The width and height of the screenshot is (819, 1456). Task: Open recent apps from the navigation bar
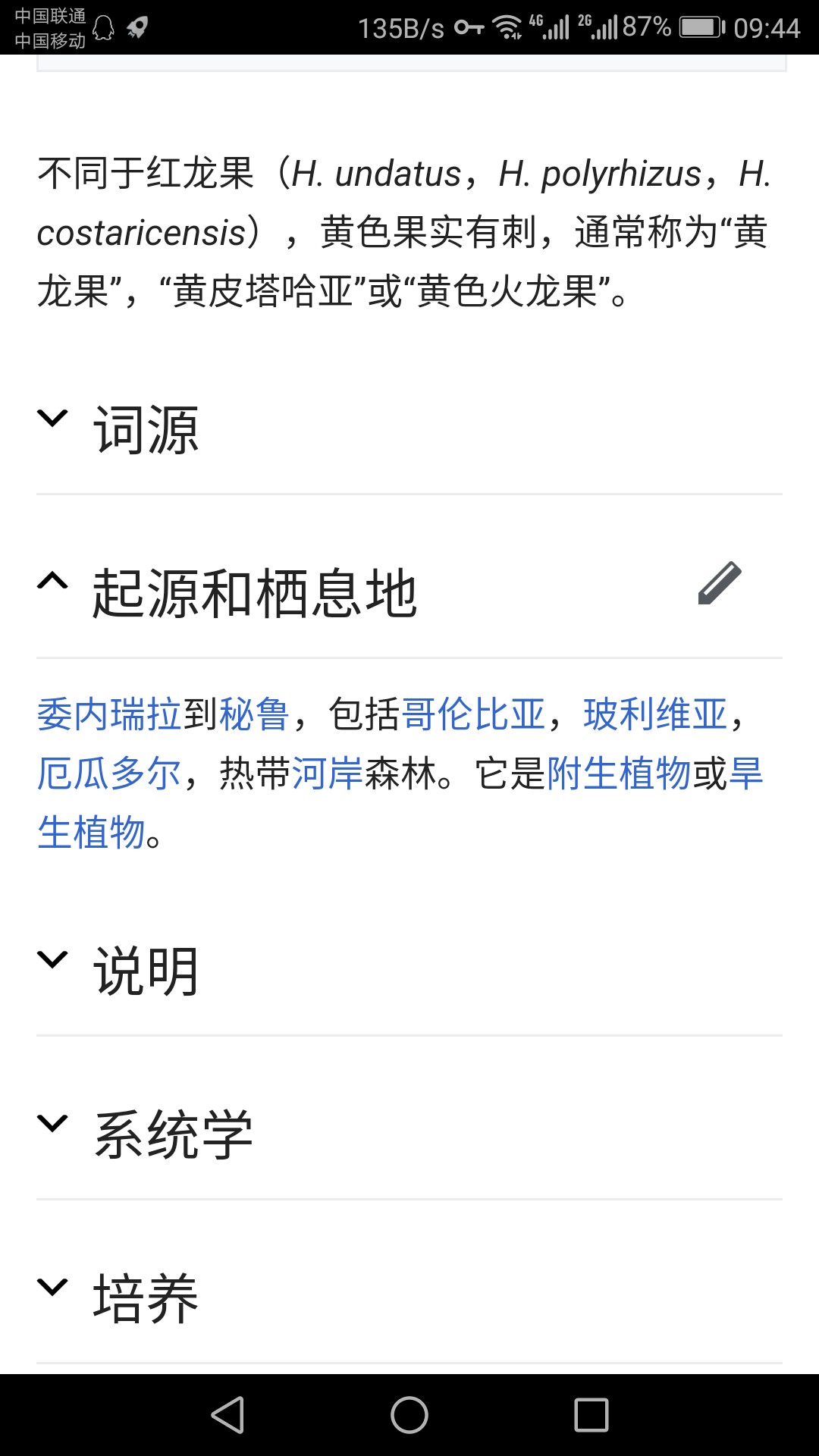point(591,1415)
